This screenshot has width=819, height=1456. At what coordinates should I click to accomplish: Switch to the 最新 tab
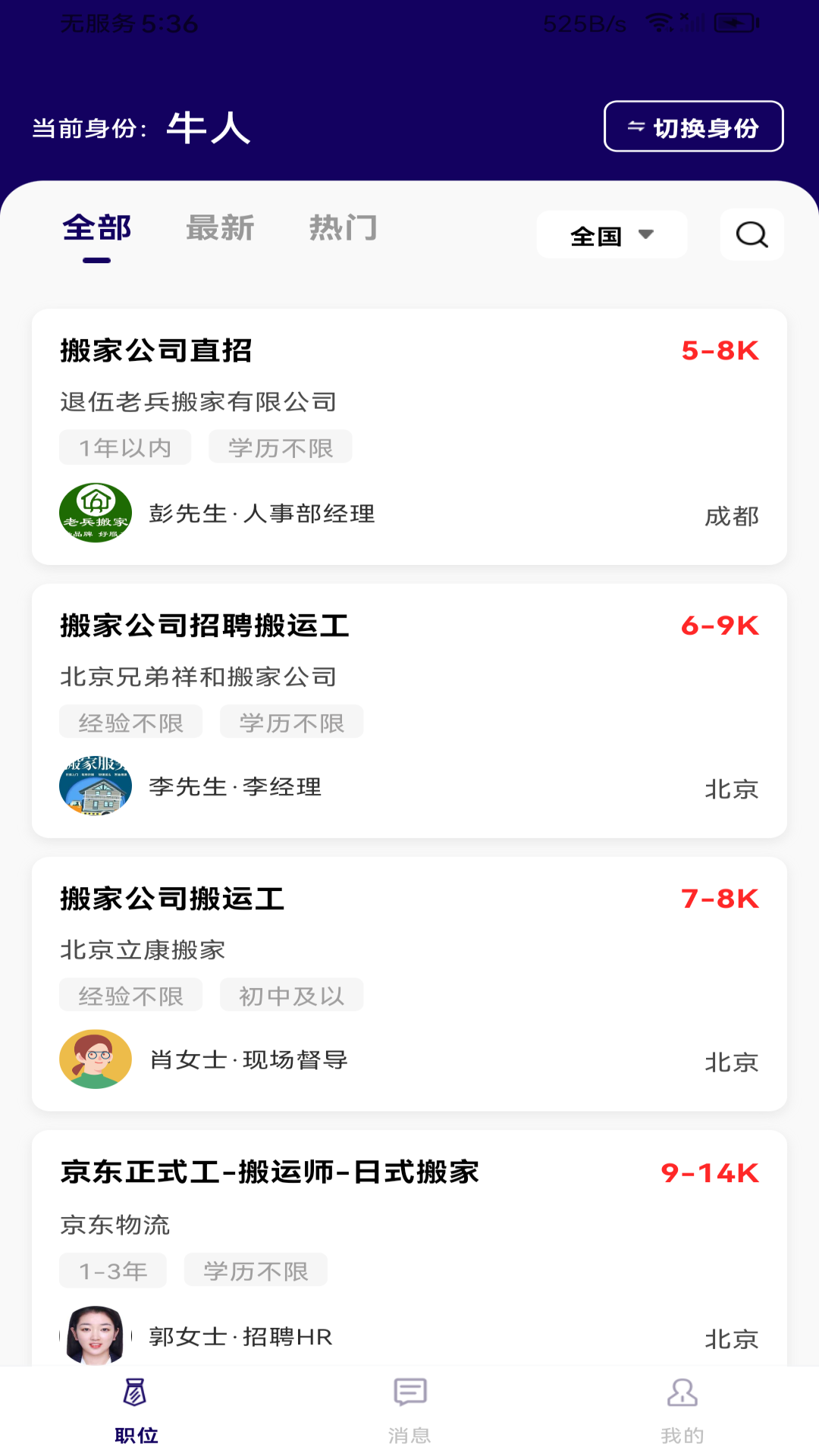(220, 228)
